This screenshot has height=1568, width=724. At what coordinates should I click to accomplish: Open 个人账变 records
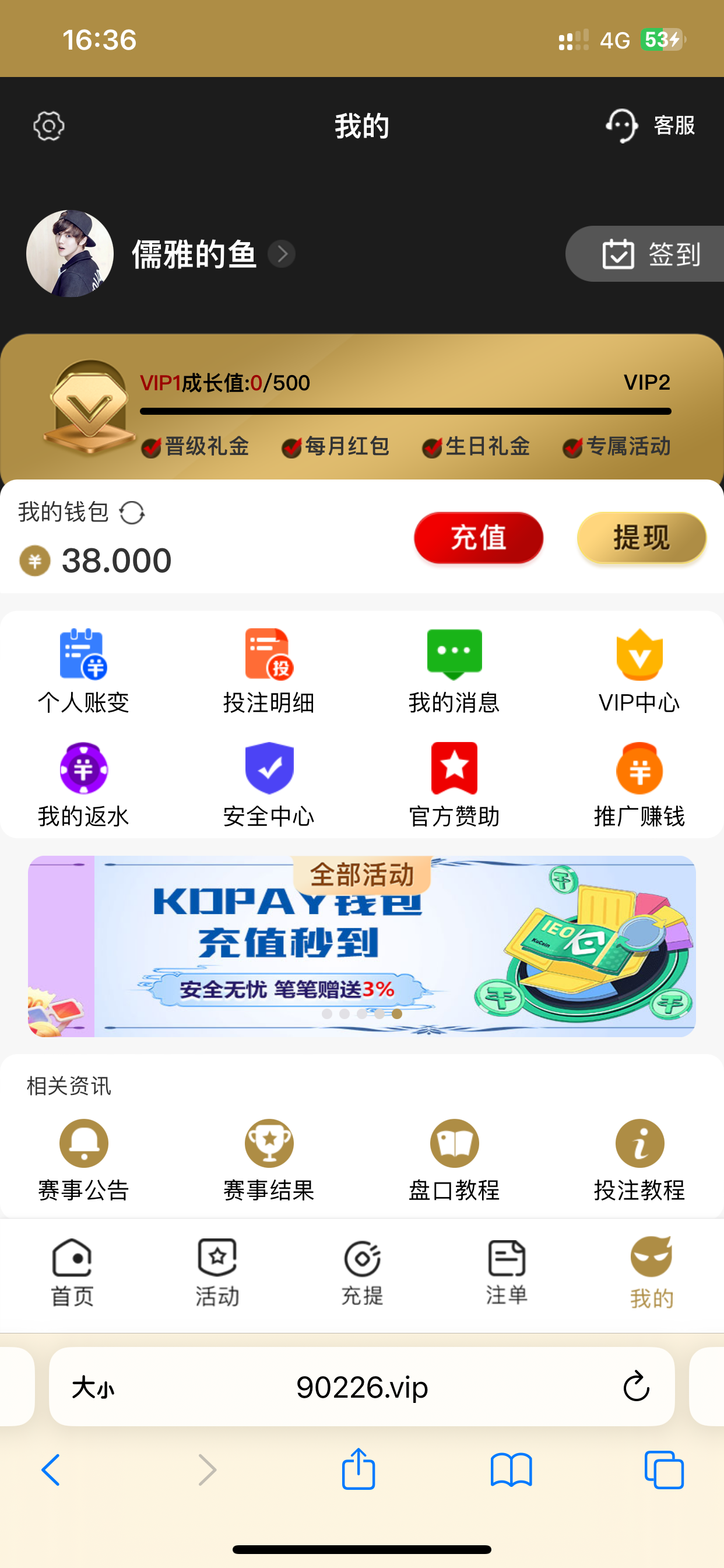click(83, 671)
